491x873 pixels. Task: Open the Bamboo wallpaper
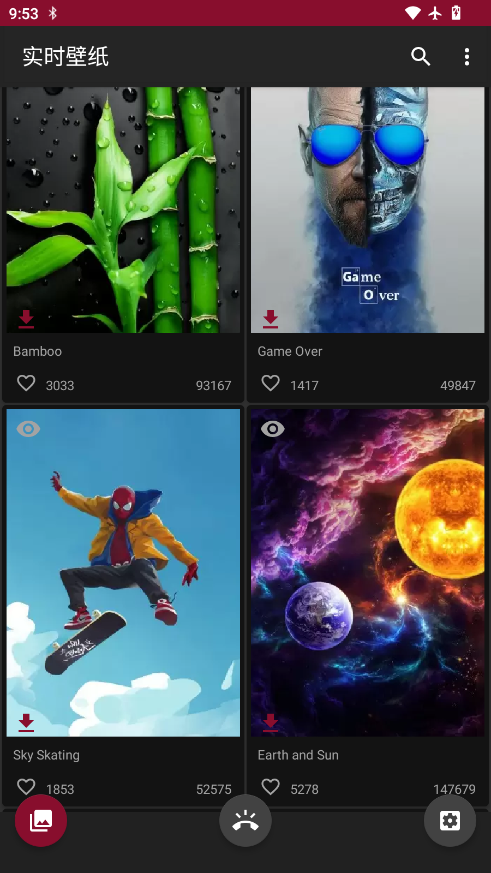coord(123,210)
